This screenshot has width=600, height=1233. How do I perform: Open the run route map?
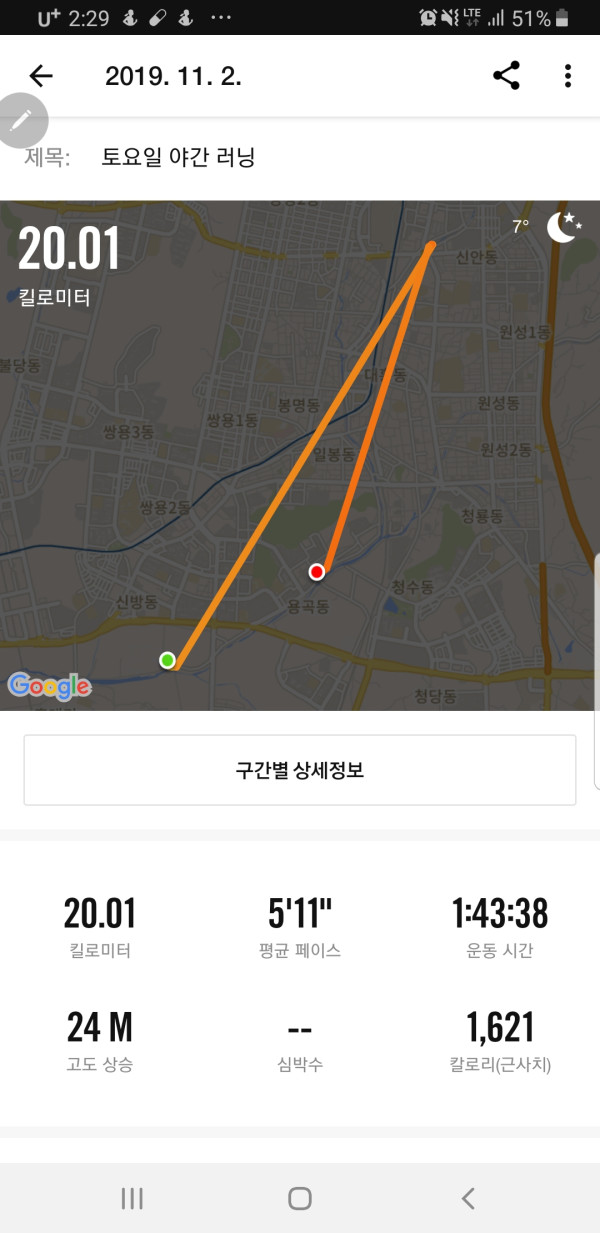(x=300, y=455)
